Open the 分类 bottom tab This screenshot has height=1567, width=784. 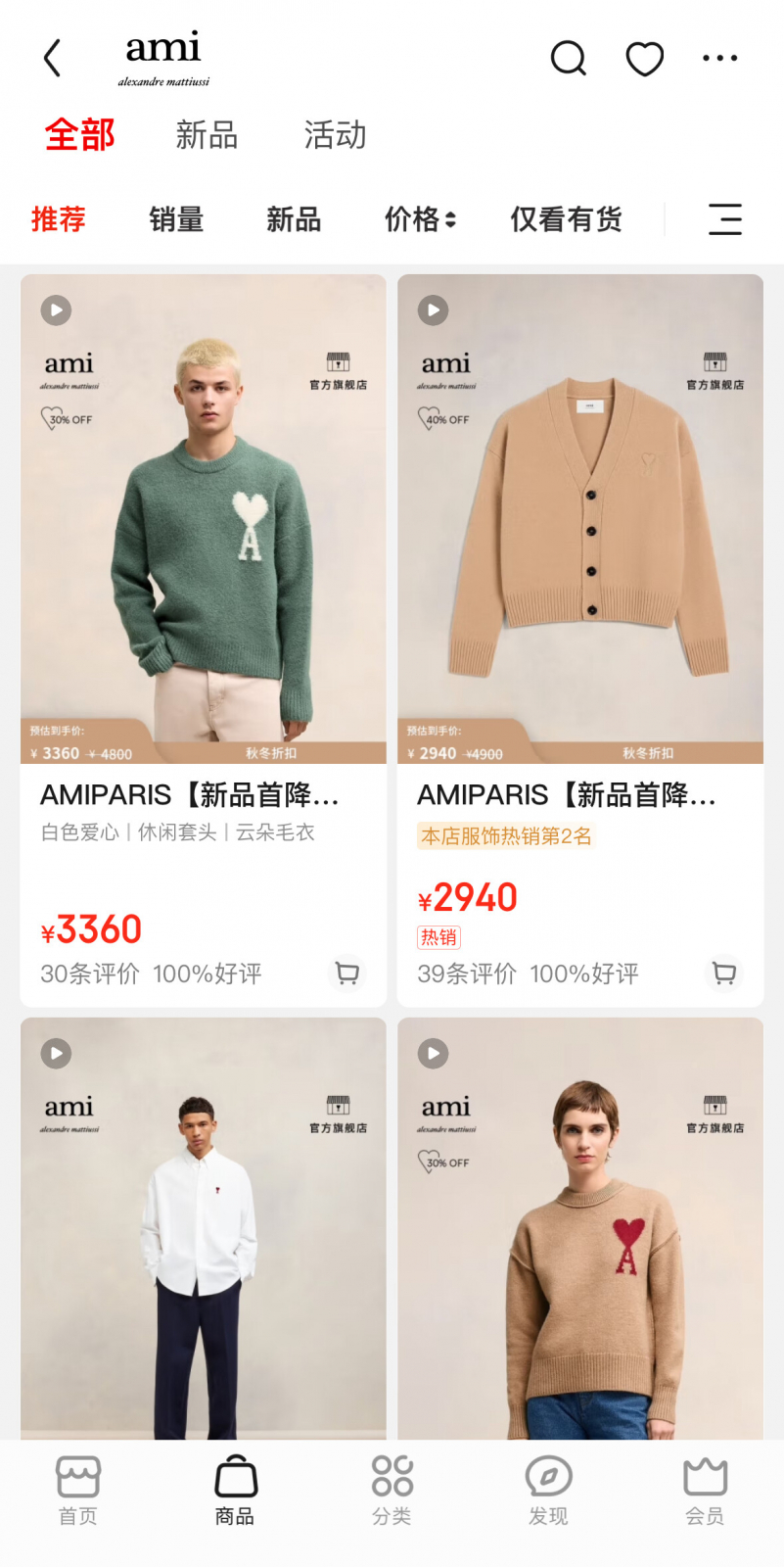tap(392, 1491)
